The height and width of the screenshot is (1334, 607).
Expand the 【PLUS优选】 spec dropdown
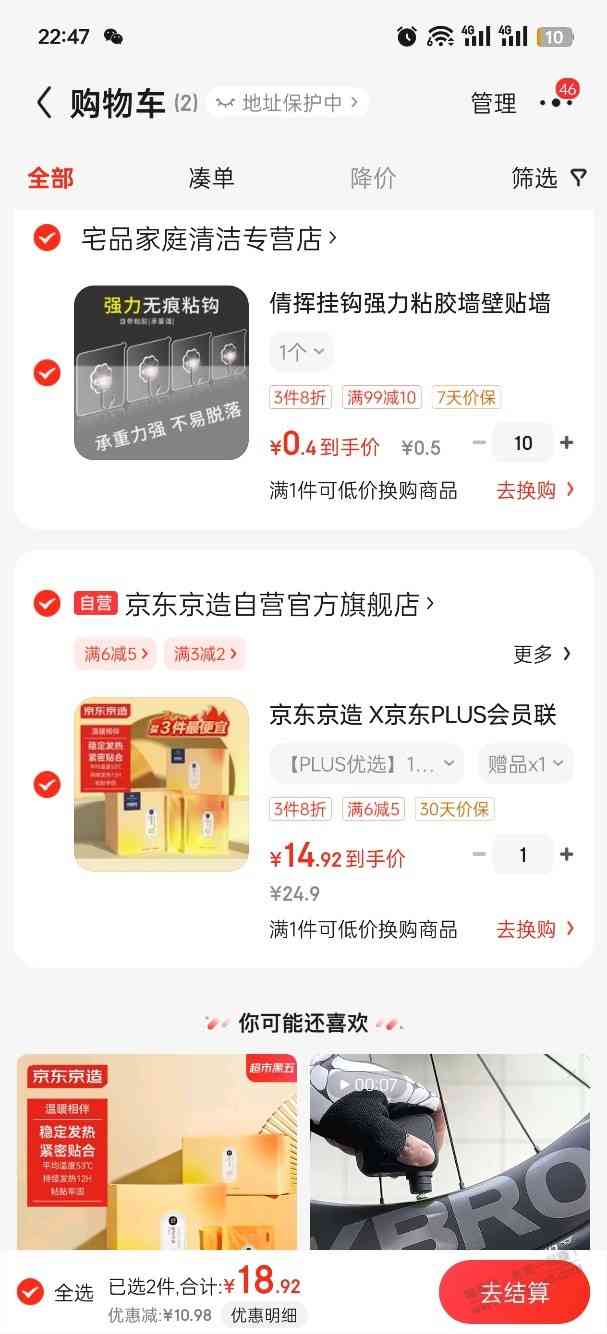tap(366, 764)
